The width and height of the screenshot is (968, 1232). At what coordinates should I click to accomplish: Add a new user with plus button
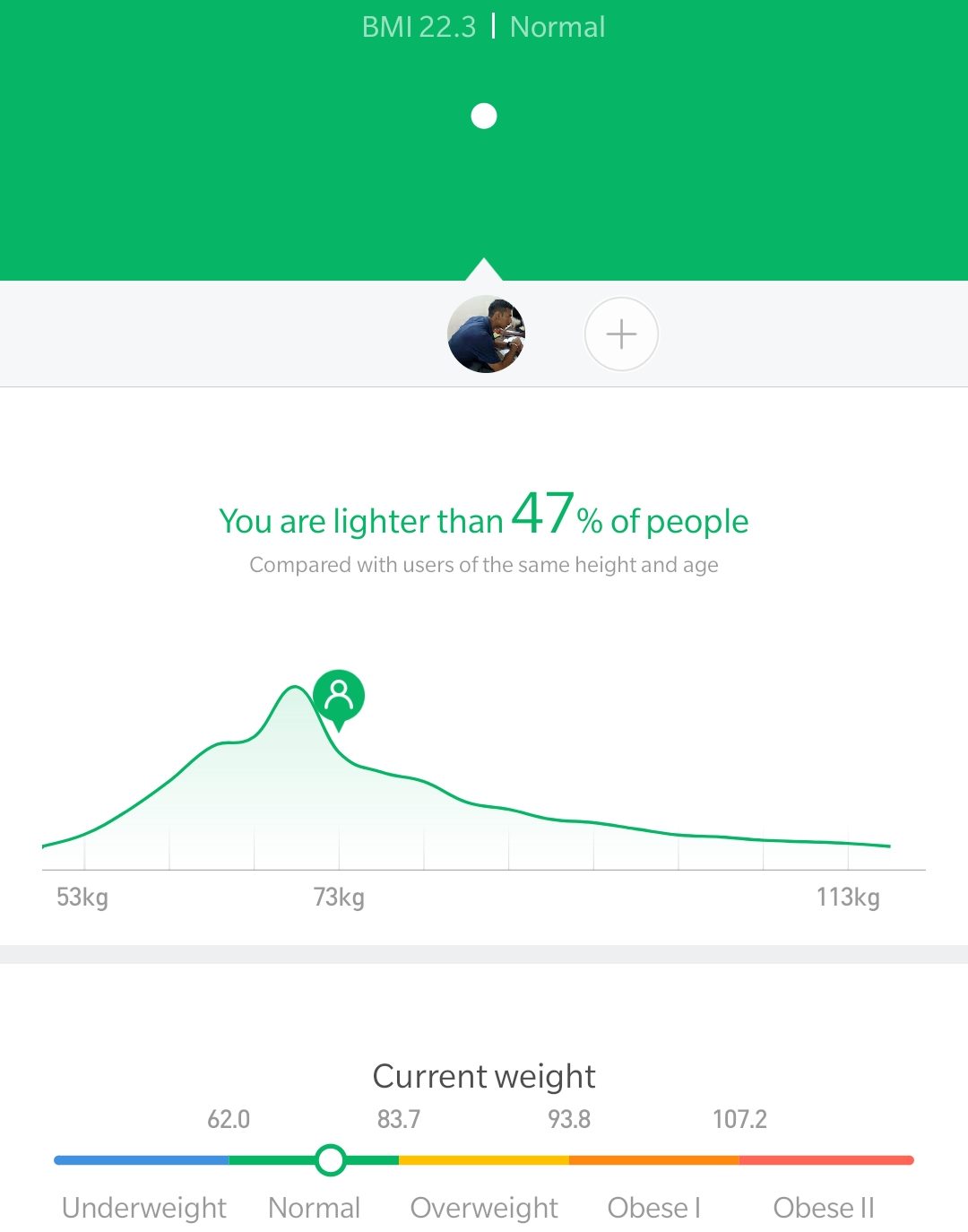tap(621, 334)
